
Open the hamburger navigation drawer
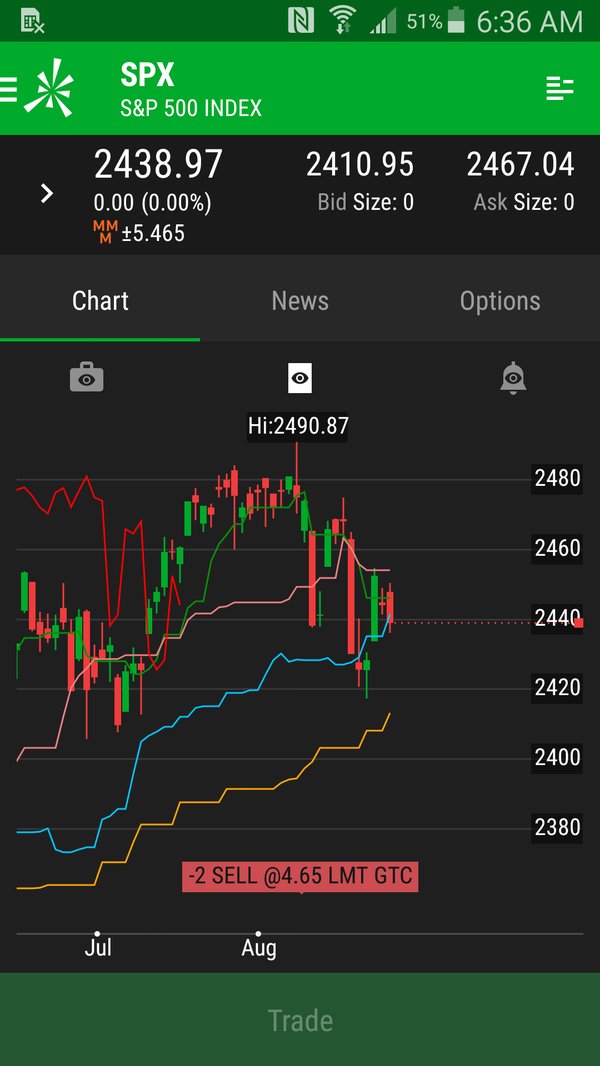pos(9,90)
